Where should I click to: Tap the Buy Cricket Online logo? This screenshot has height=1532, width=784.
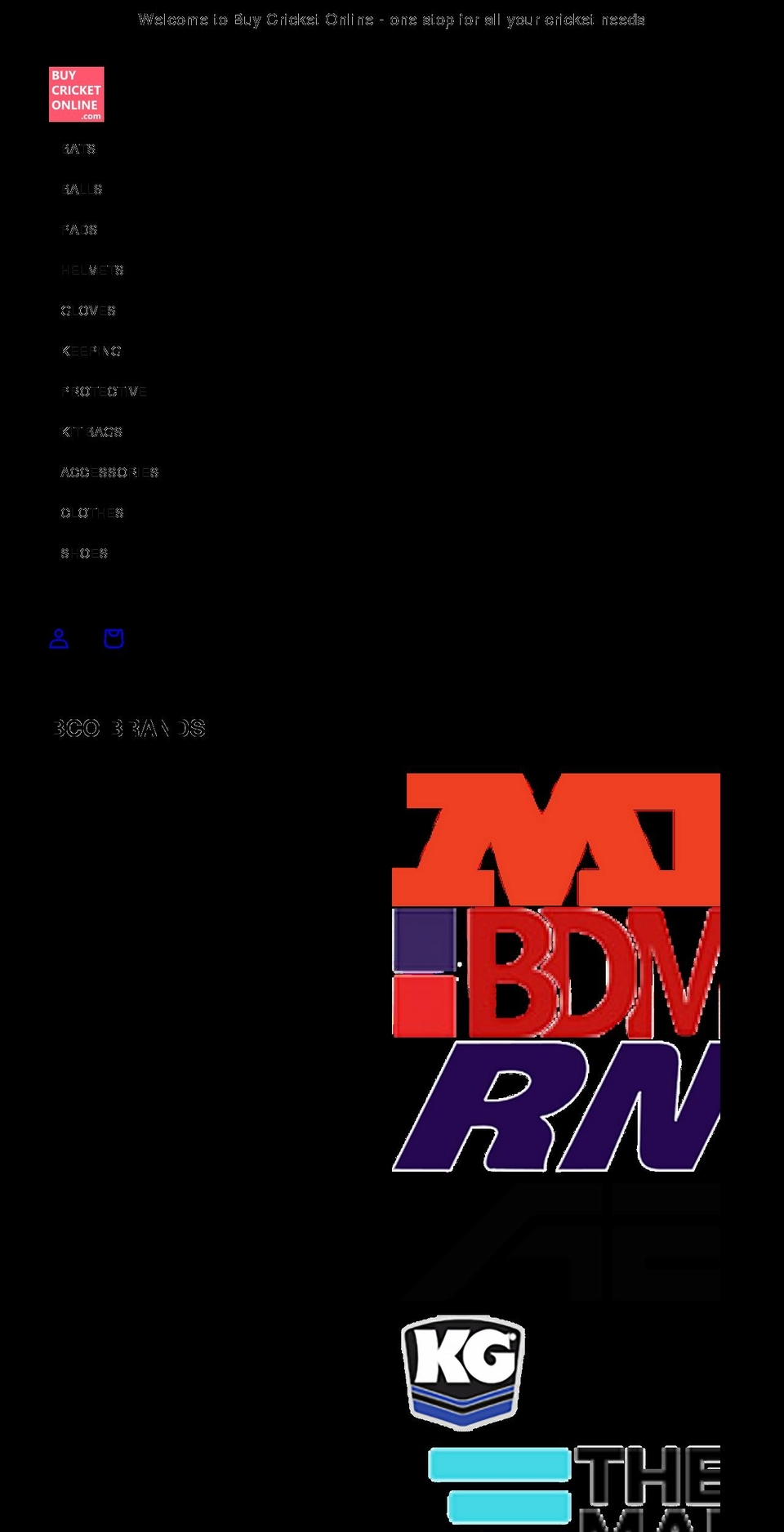click(x=77, y=95)
